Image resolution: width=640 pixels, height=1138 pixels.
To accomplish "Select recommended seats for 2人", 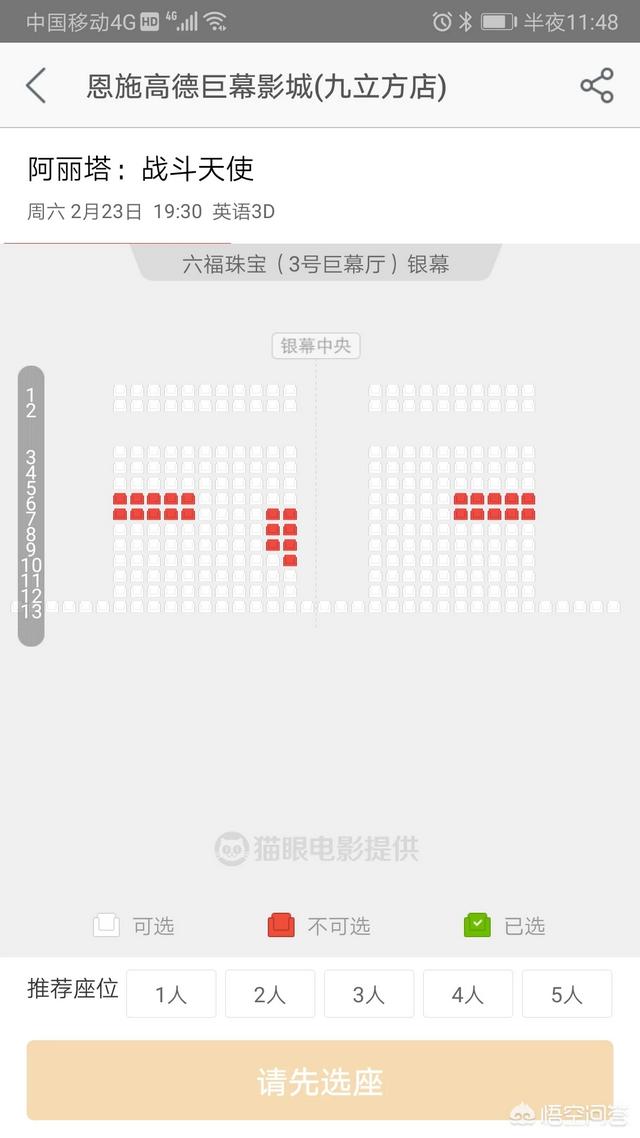I will coord(270,994).
